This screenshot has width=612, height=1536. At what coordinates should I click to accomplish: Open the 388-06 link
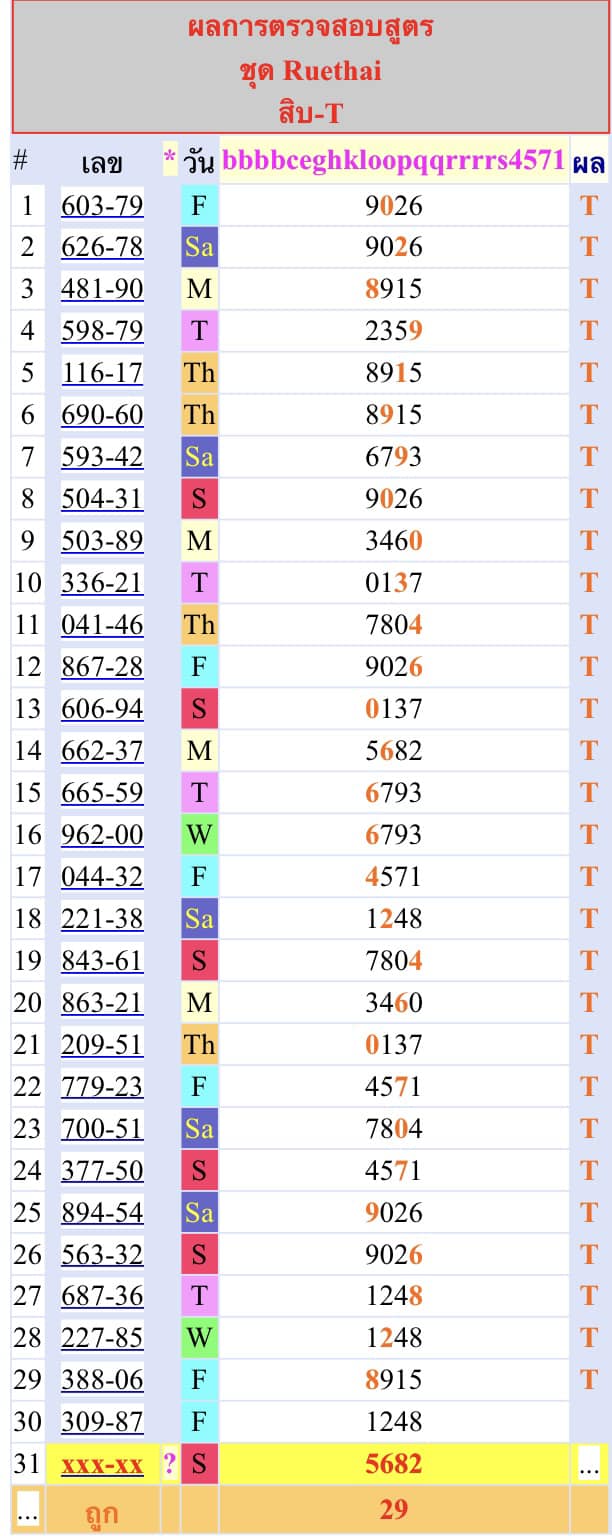pyautogui.click(x=102, y=1381)
